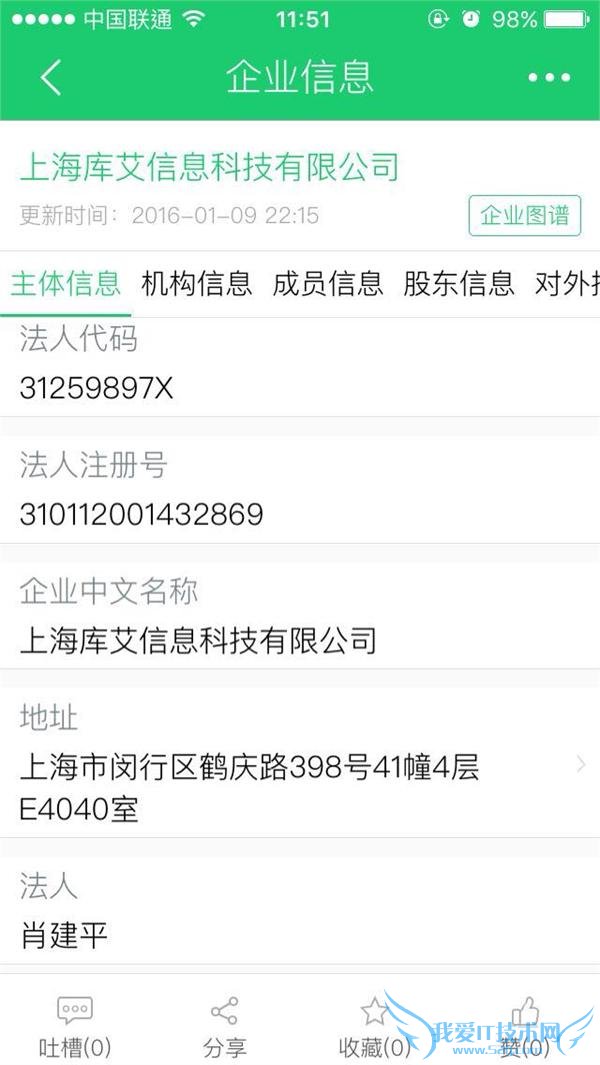
Task: Give a thumbs-up with 赞
Action: [x=525, y=1026]
